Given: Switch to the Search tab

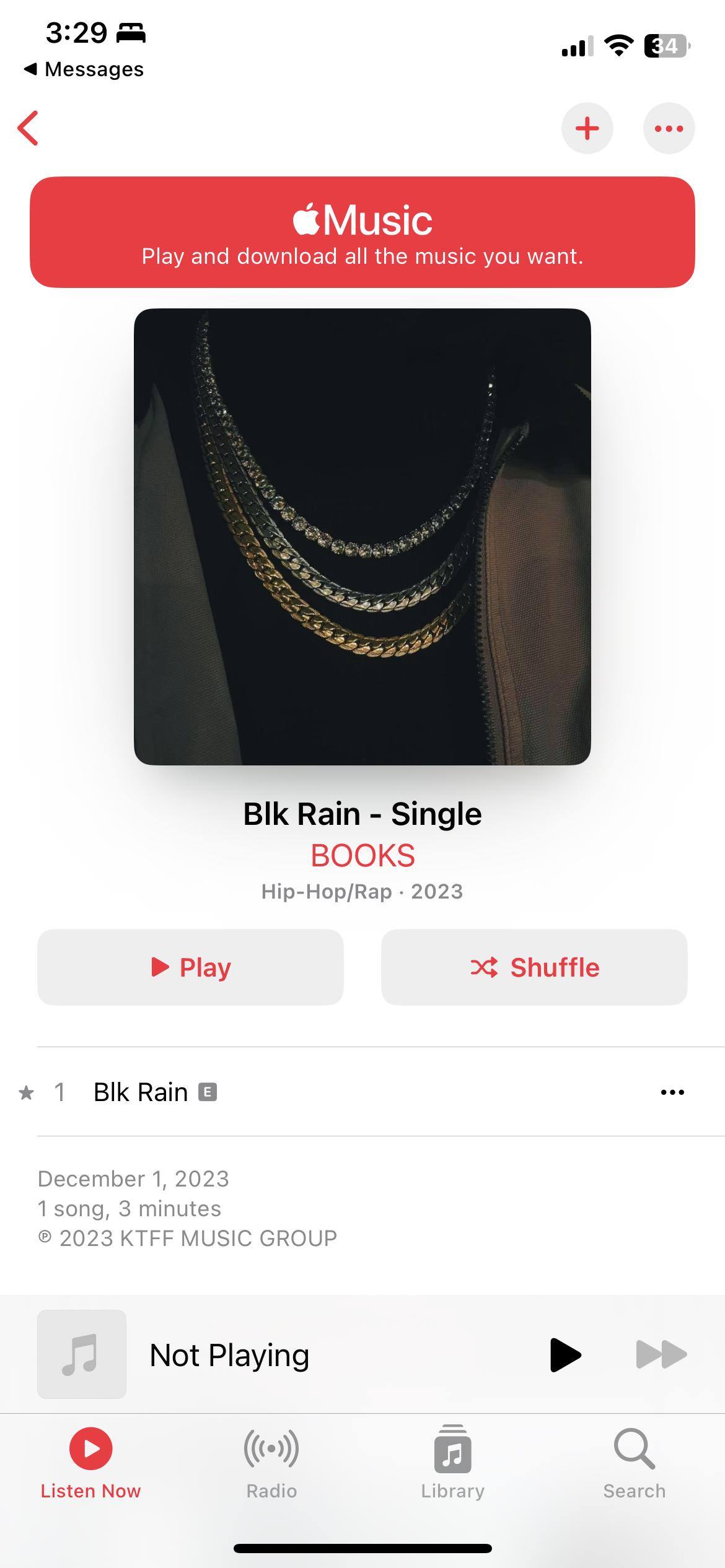Looking at the screenshot, I should tap(634, 1463).
